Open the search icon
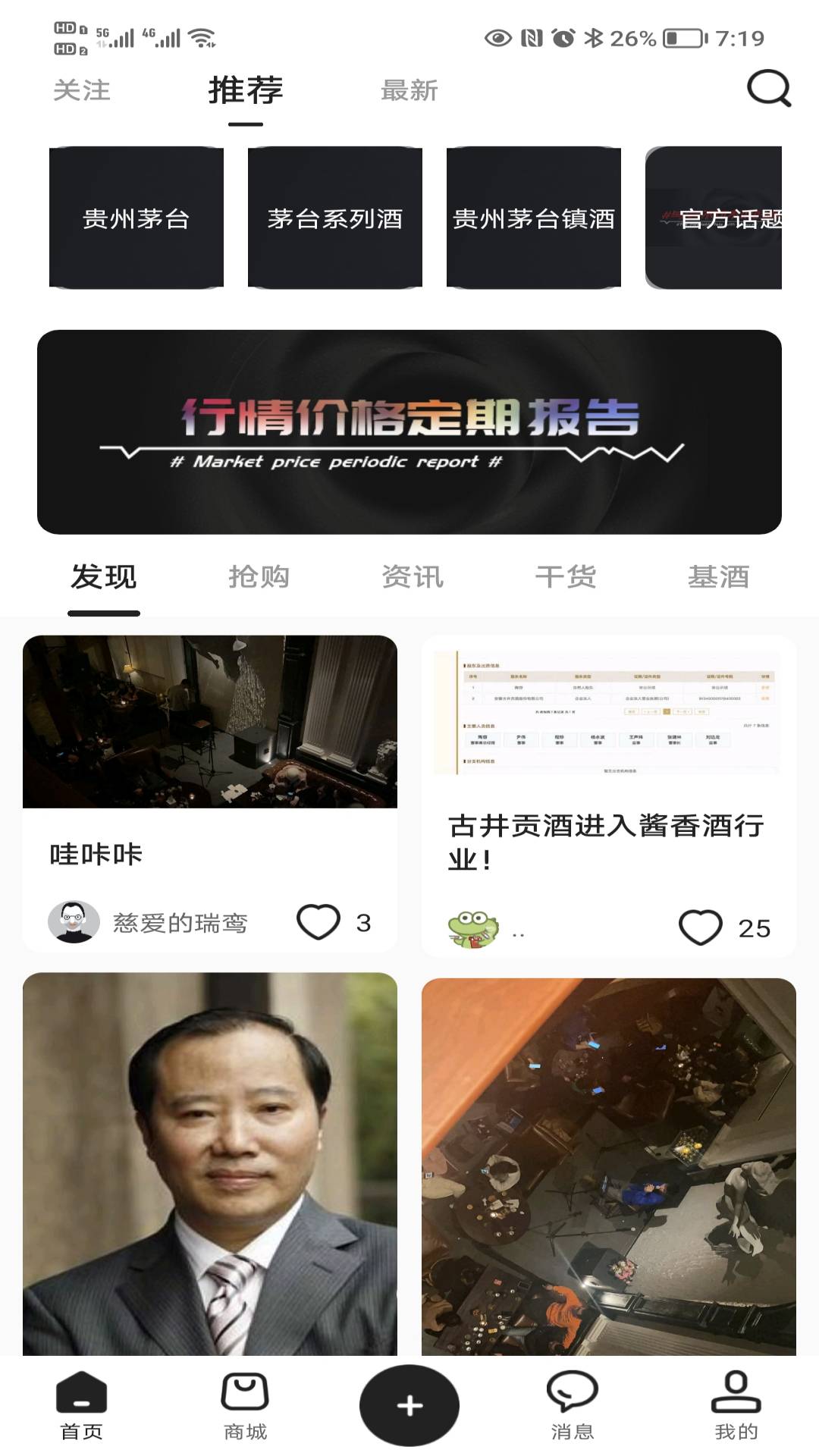 (768, 89)
